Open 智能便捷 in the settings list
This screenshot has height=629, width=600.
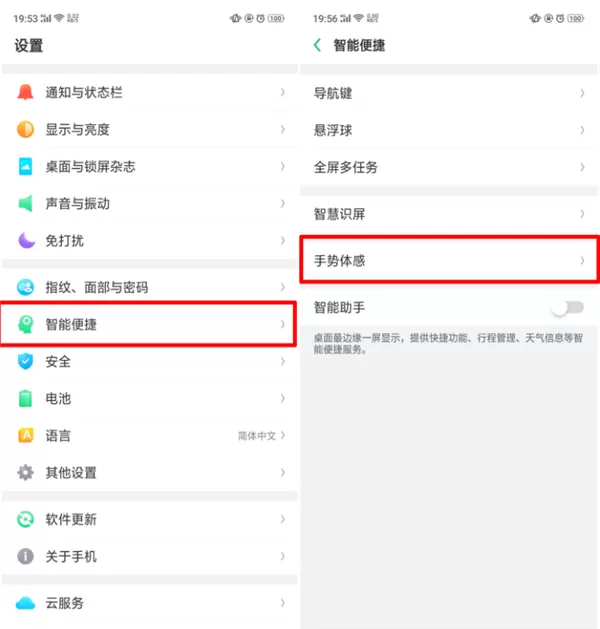coord(149,324)
